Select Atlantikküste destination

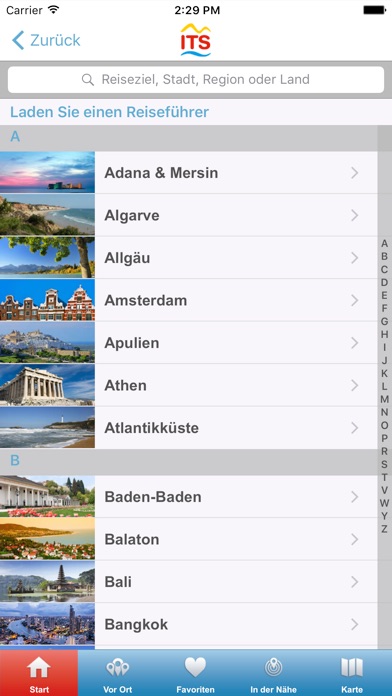(189, 428)
